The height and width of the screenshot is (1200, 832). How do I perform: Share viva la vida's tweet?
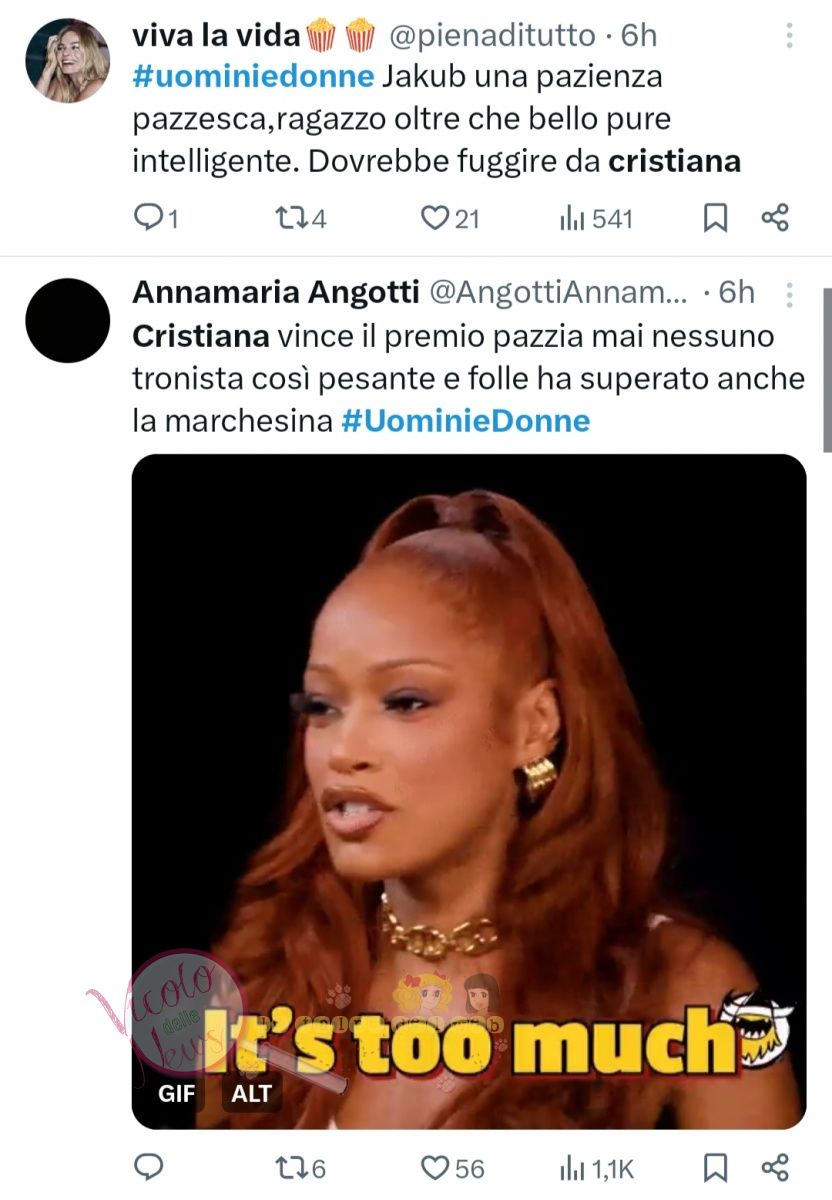(775, 218)
